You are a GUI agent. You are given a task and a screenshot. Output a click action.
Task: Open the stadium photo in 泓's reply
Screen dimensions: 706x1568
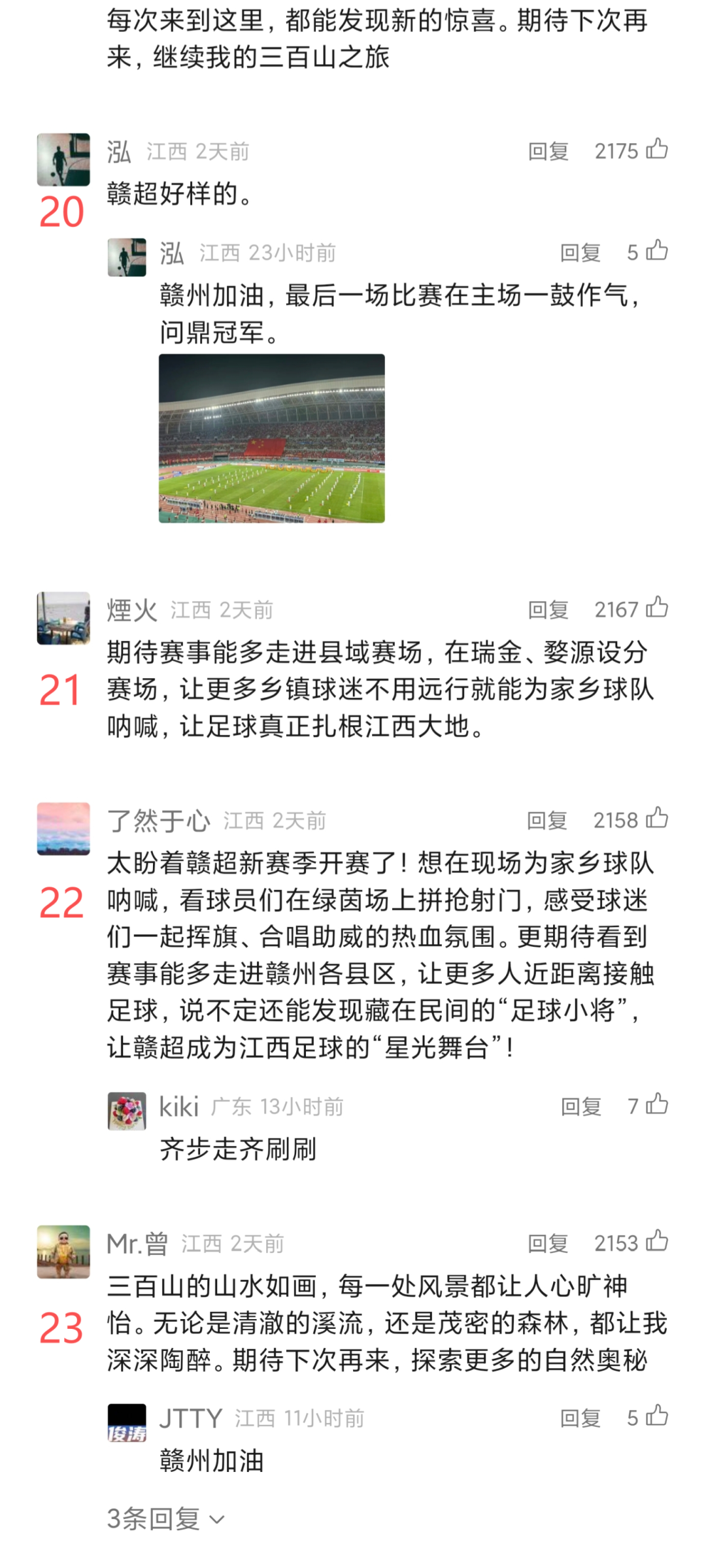(271, 438)
